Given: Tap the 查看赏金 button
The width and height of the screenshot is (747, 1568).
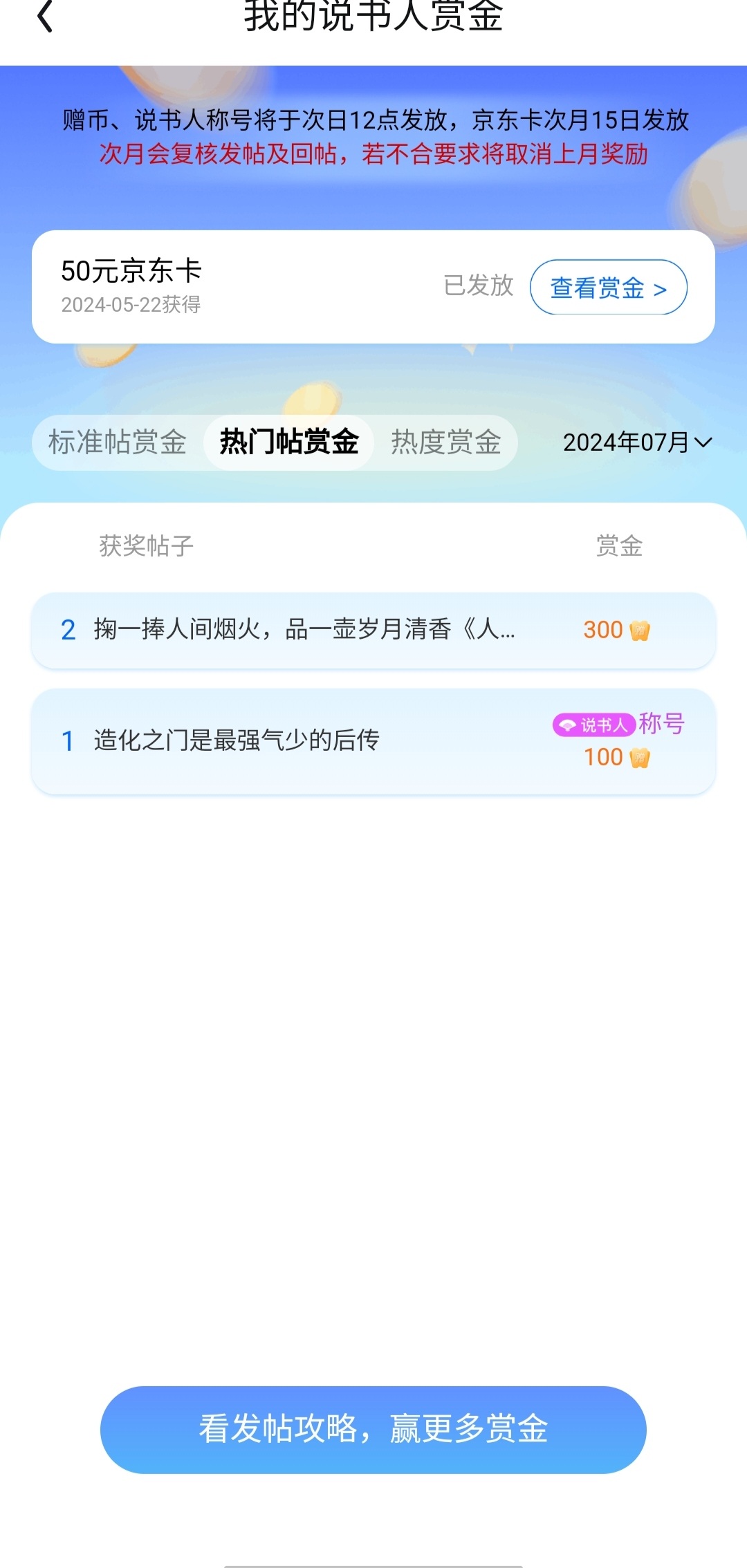Looking at the screenshot, I should 609,287.
